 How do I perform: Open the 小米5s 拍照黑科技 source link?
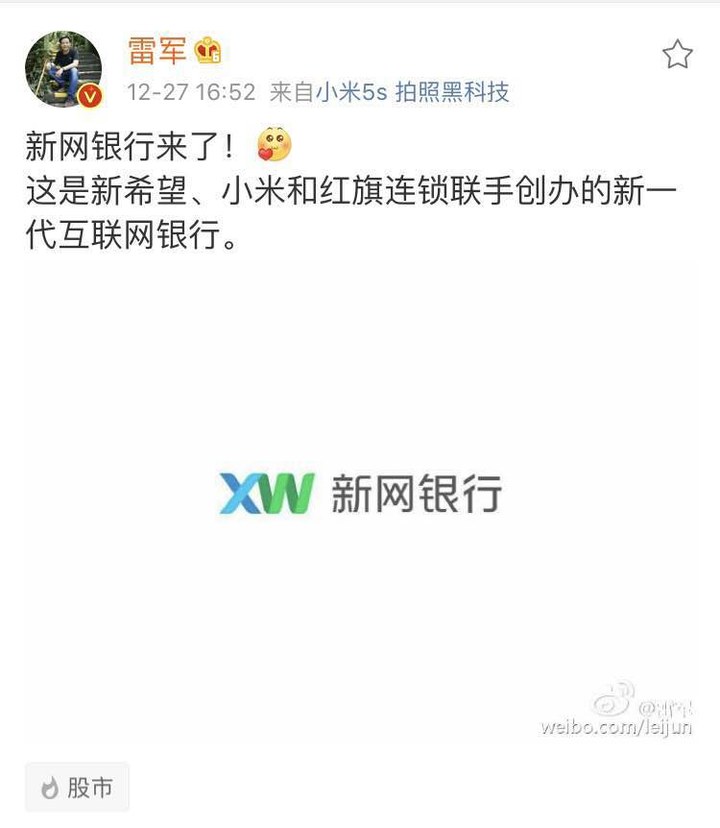coord(412,93)
